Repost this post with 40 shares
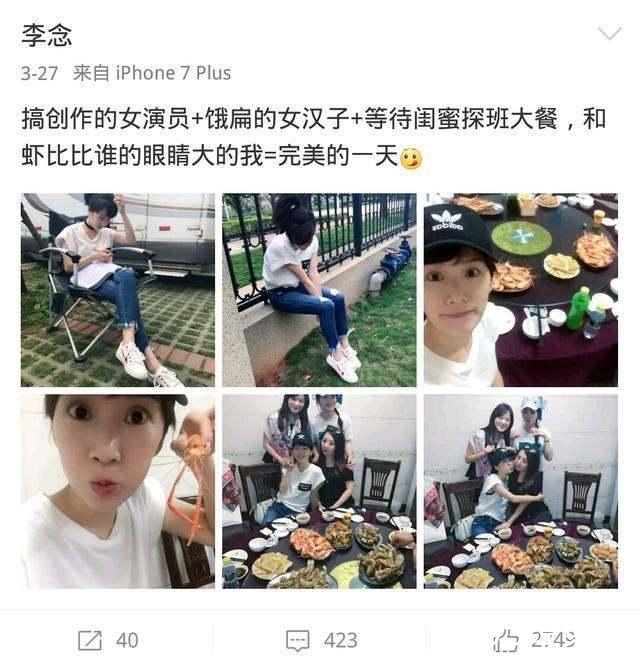Screen dimensions: 640x670 [x=106, y=640]
